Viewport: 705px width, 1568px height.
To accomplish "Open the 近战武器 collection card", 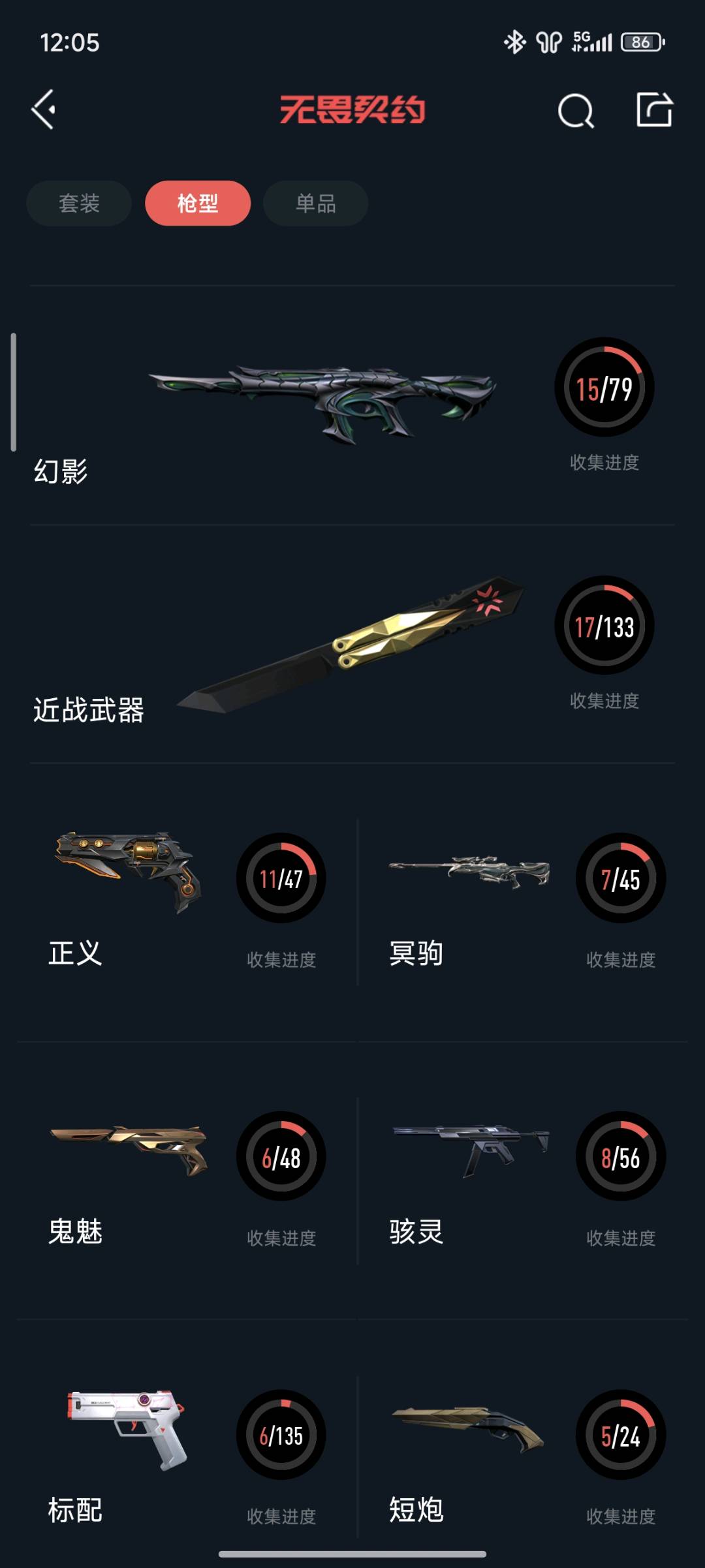I will click(x=352, y=644).
